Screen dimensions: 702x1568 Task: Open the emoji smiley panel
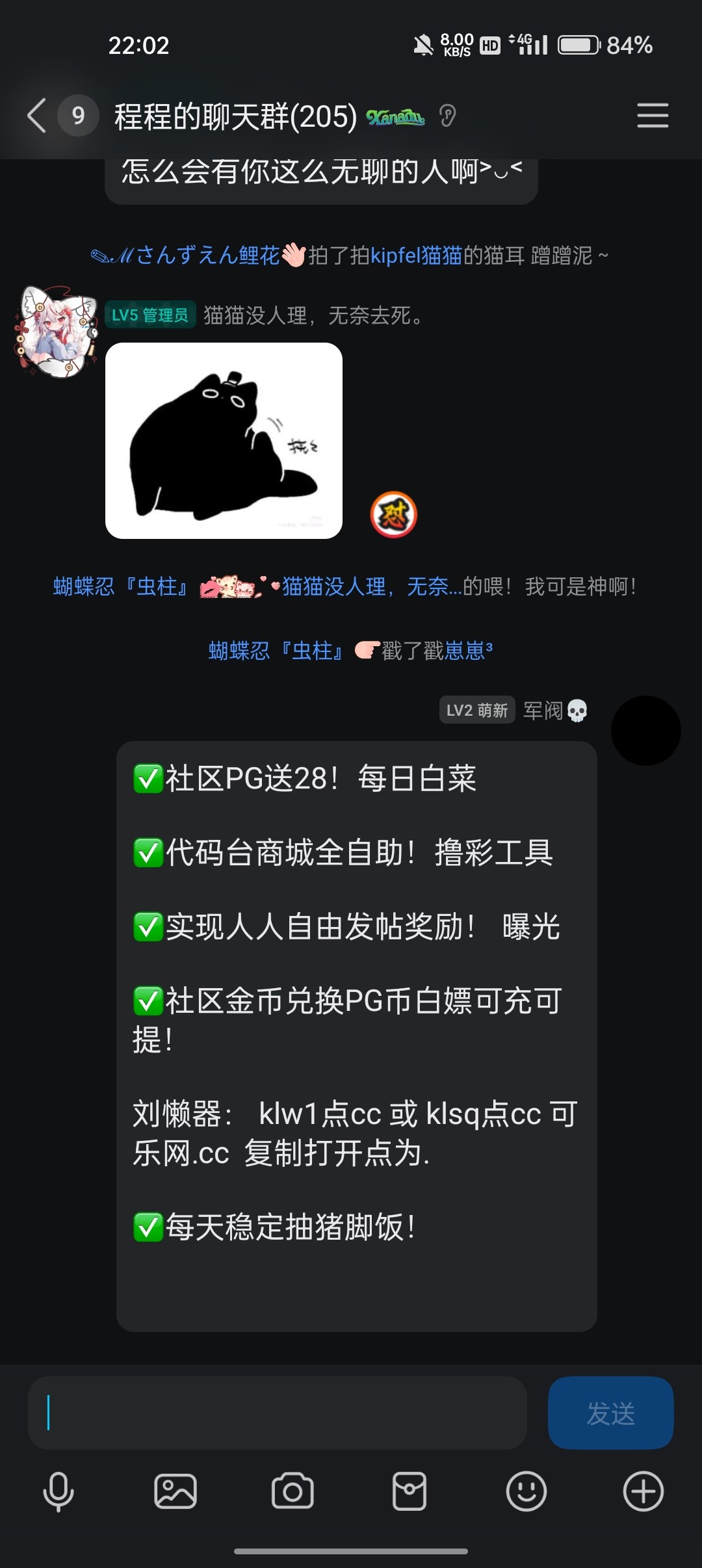[x=526, y=1491]
